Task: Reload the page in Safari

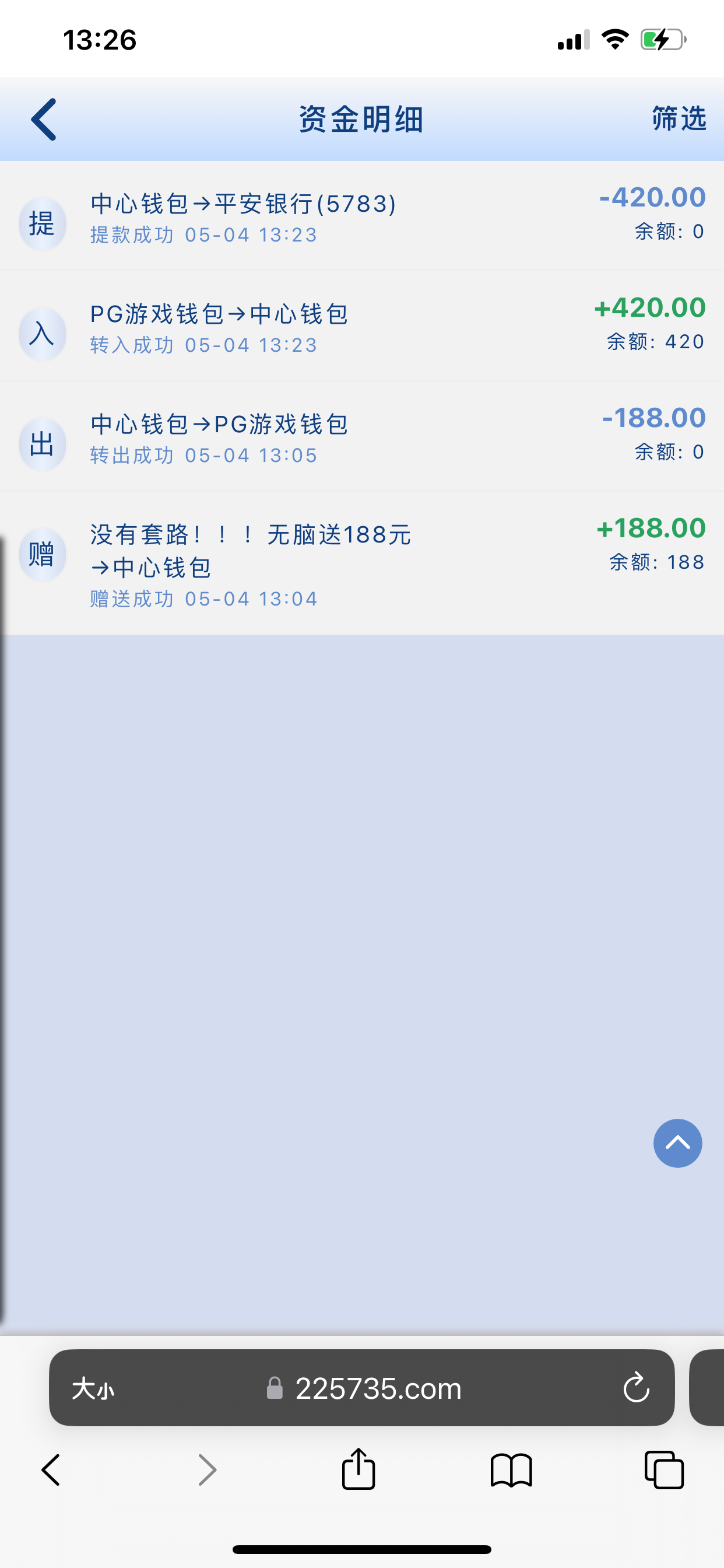Action: [x=637, y=1388]
